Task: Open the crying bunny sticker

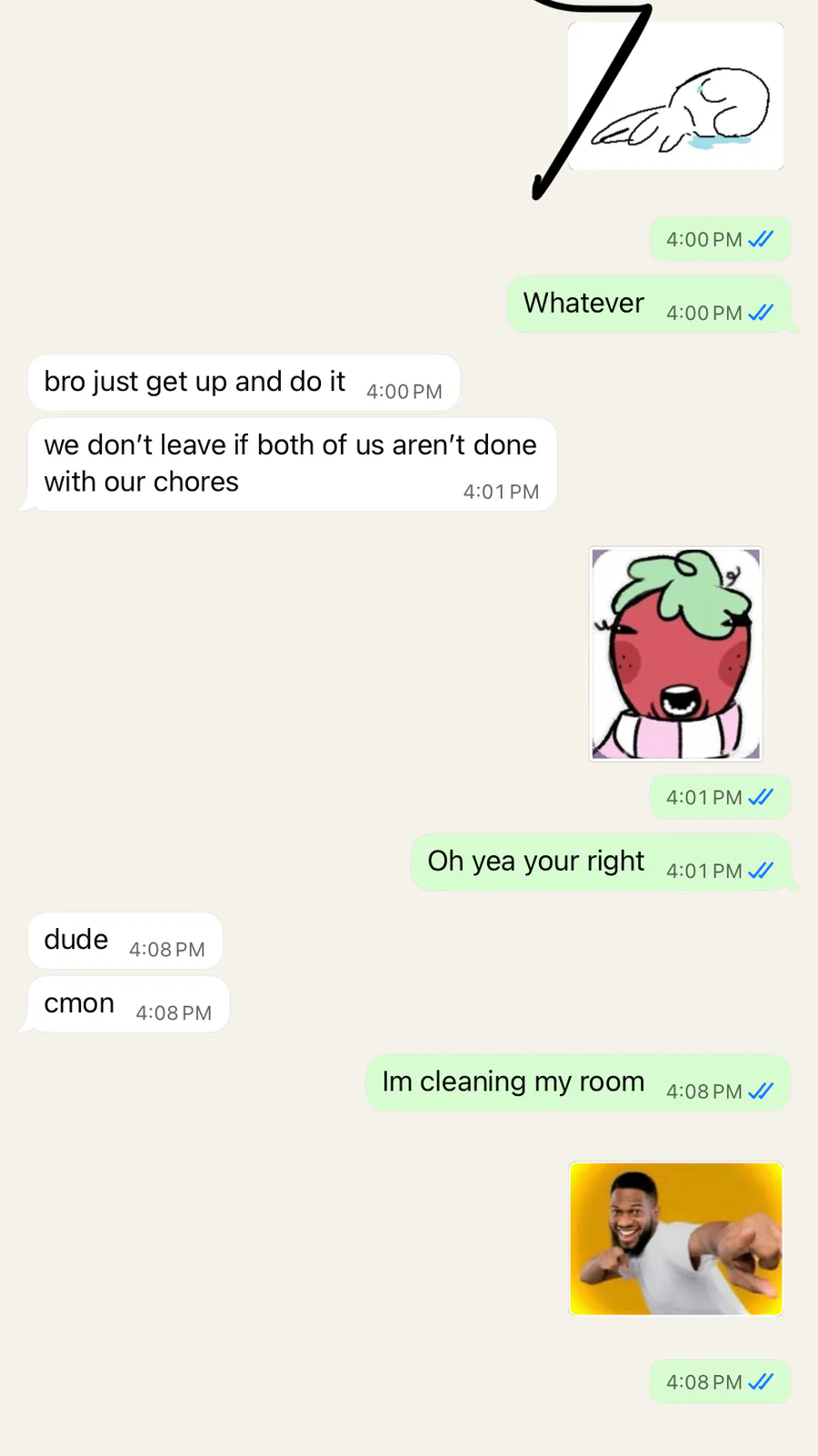Action: pos(675,96)
